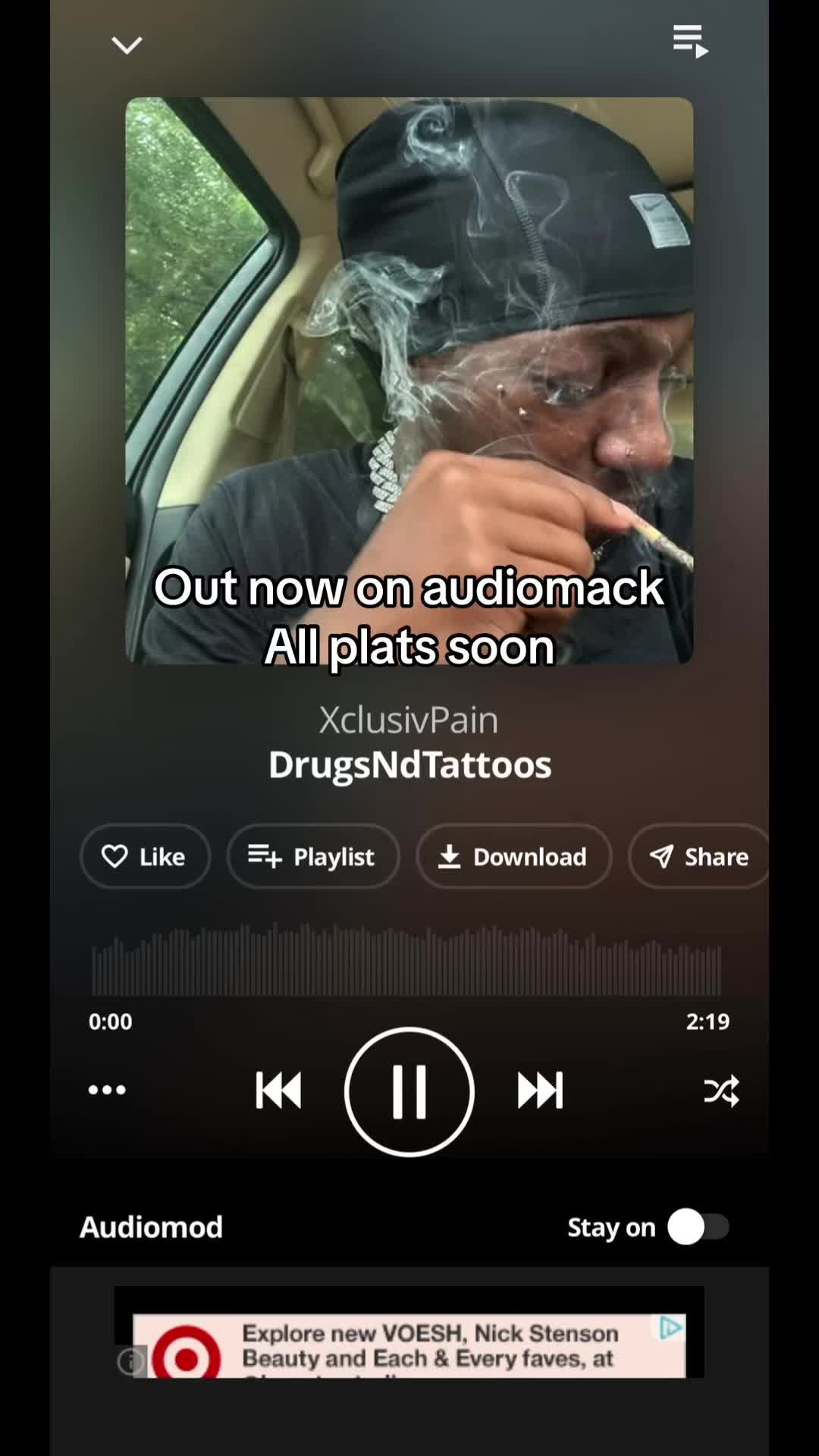Toggle the Audiomod Stay on switch
The image size is (819, 1456).
698,1227
